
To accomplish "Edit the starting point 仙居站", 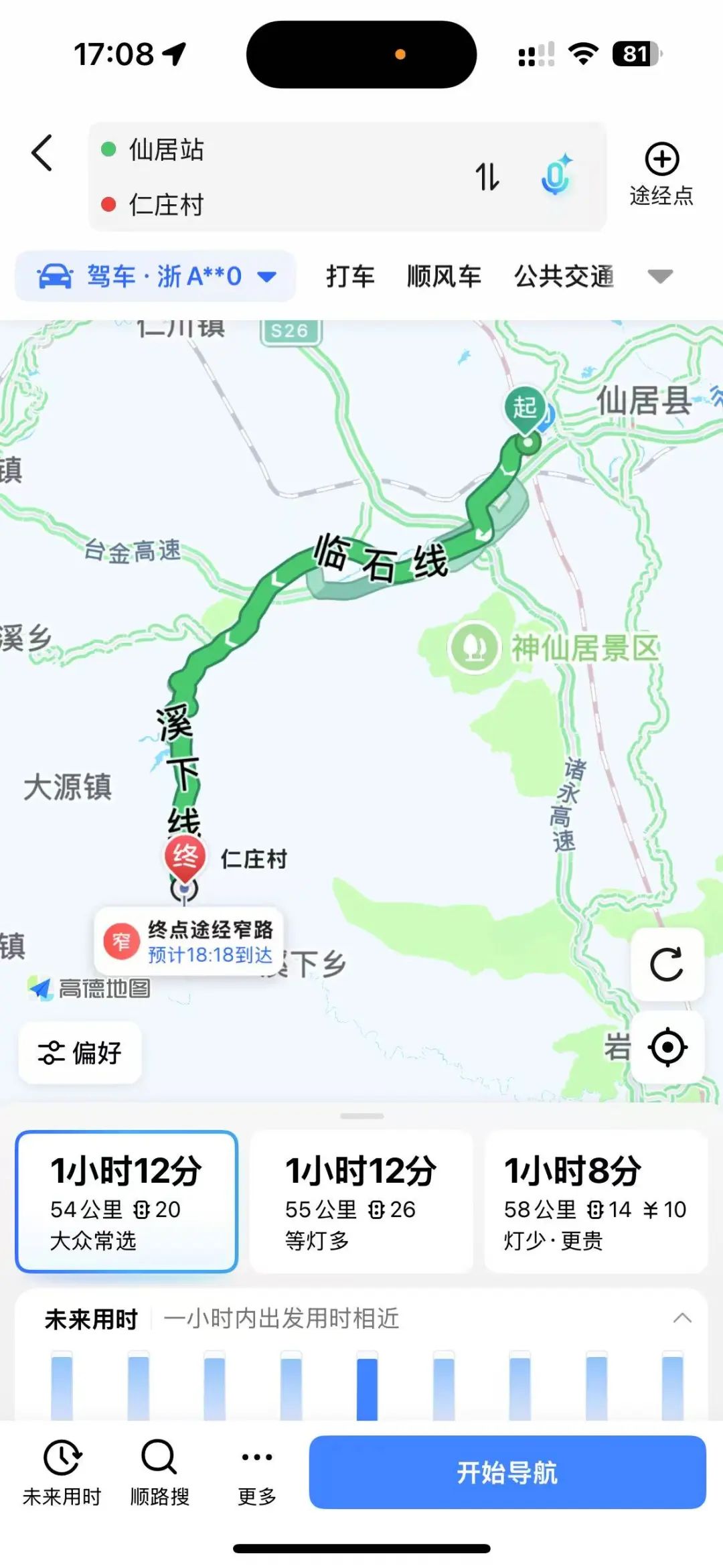I will click(268, 149).
